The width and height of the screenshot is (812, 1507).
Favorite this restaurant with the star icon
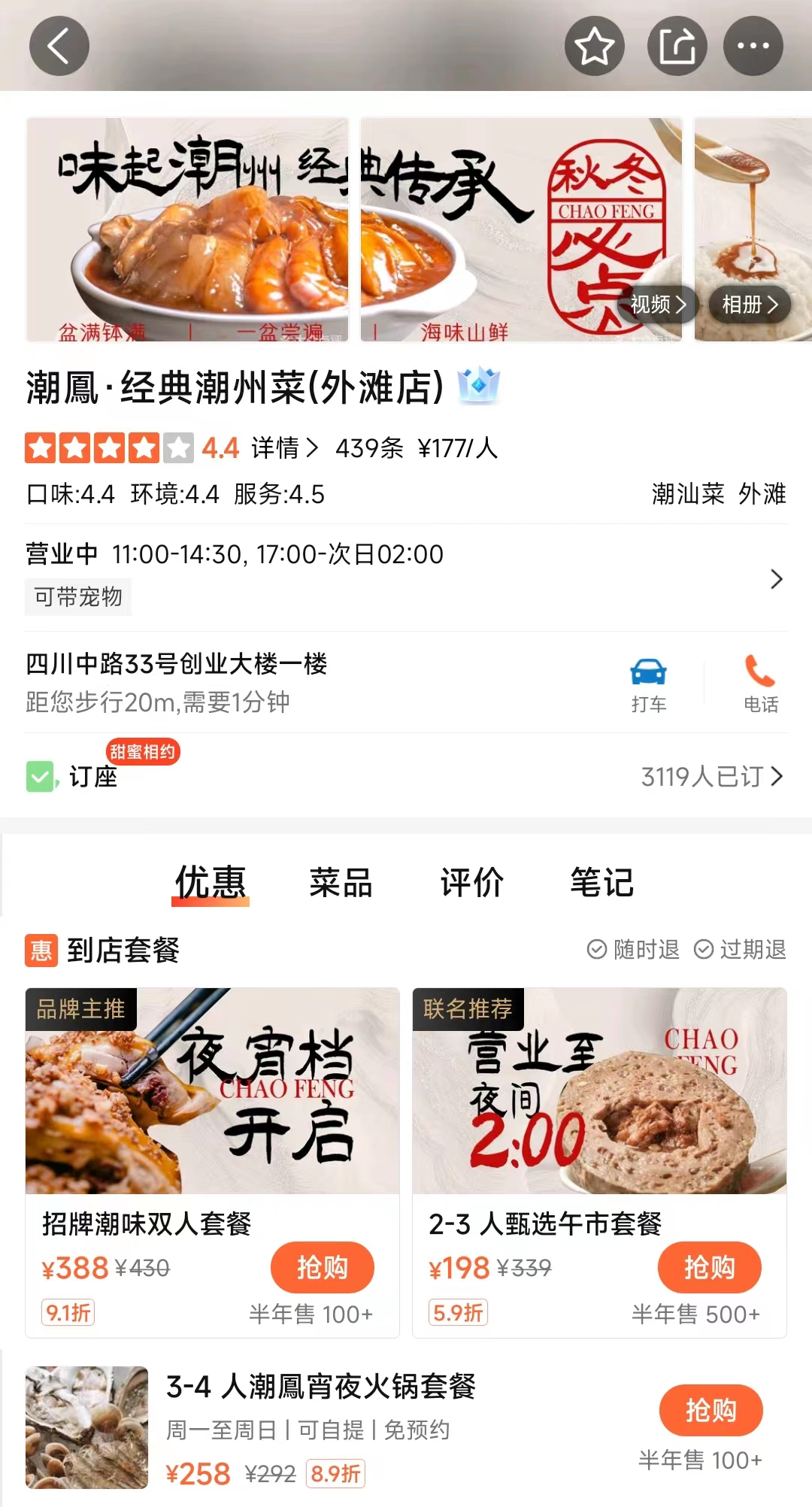(594, 46)
